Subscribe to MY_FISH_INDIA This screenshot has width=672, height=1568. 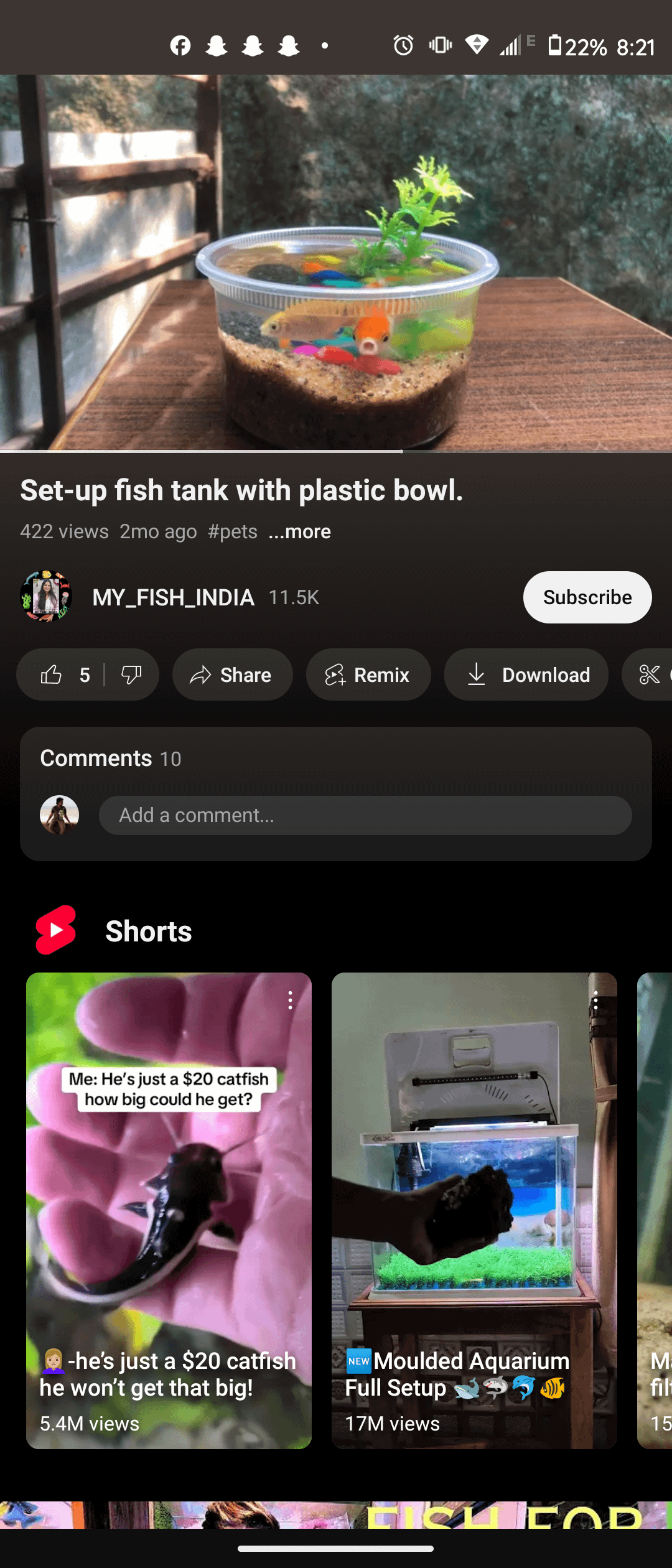(x=587, y=597)
